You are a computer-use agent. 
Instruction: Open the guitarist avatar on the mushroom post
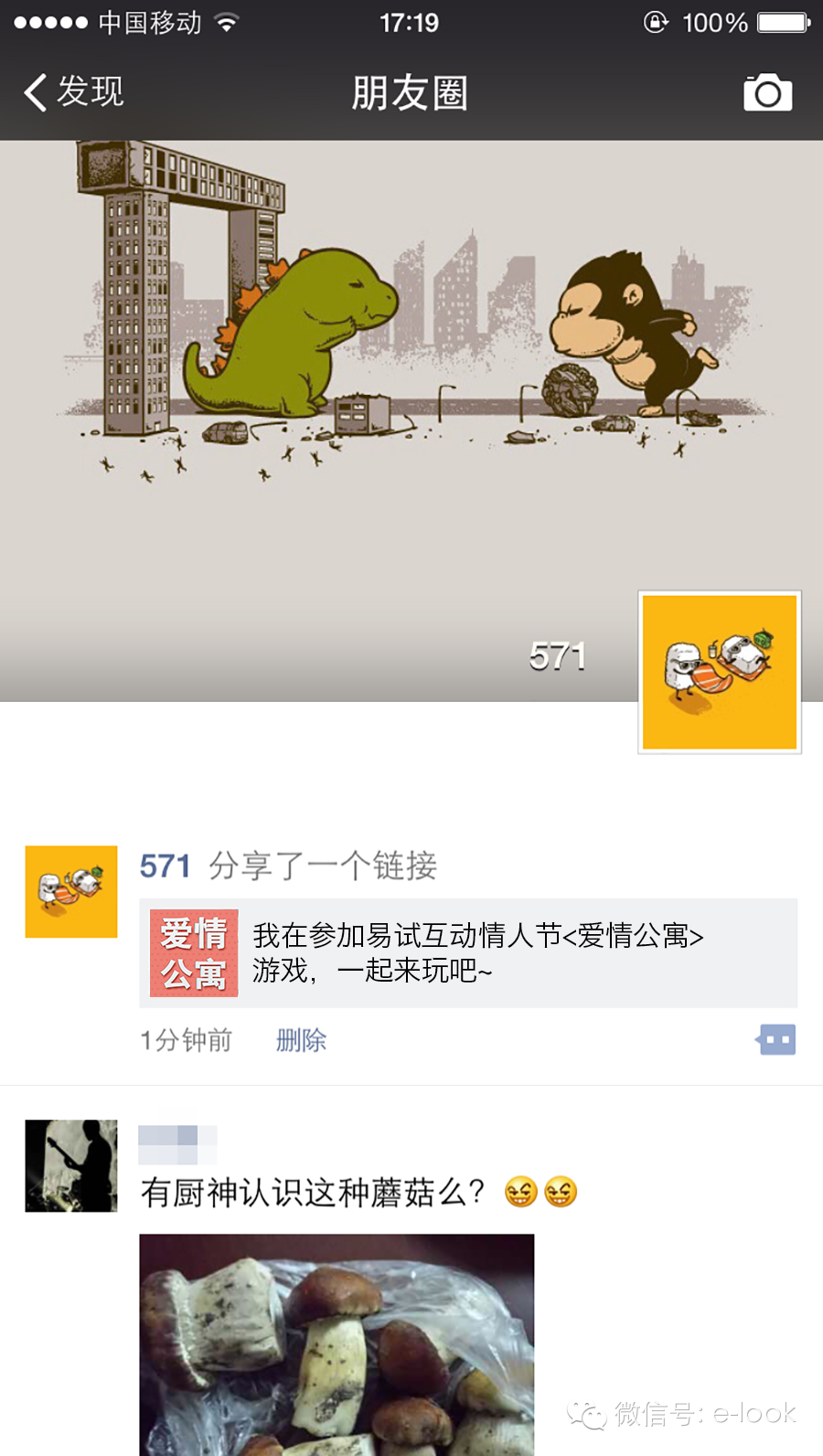[71, 1165]
